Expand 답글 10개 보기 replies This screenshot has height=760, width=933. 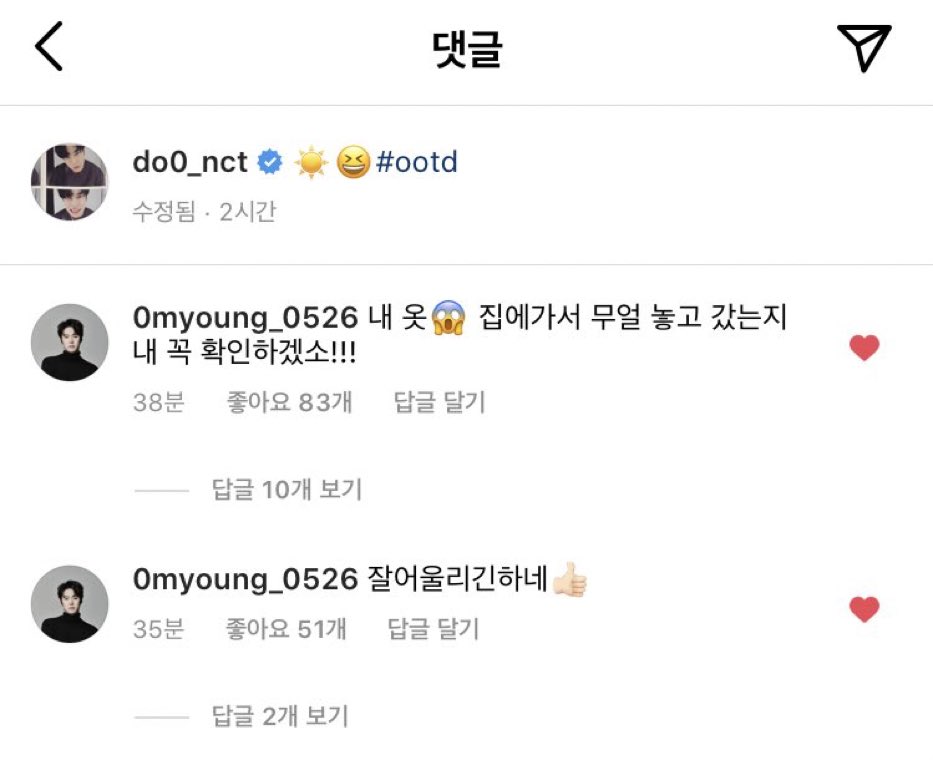287,490
